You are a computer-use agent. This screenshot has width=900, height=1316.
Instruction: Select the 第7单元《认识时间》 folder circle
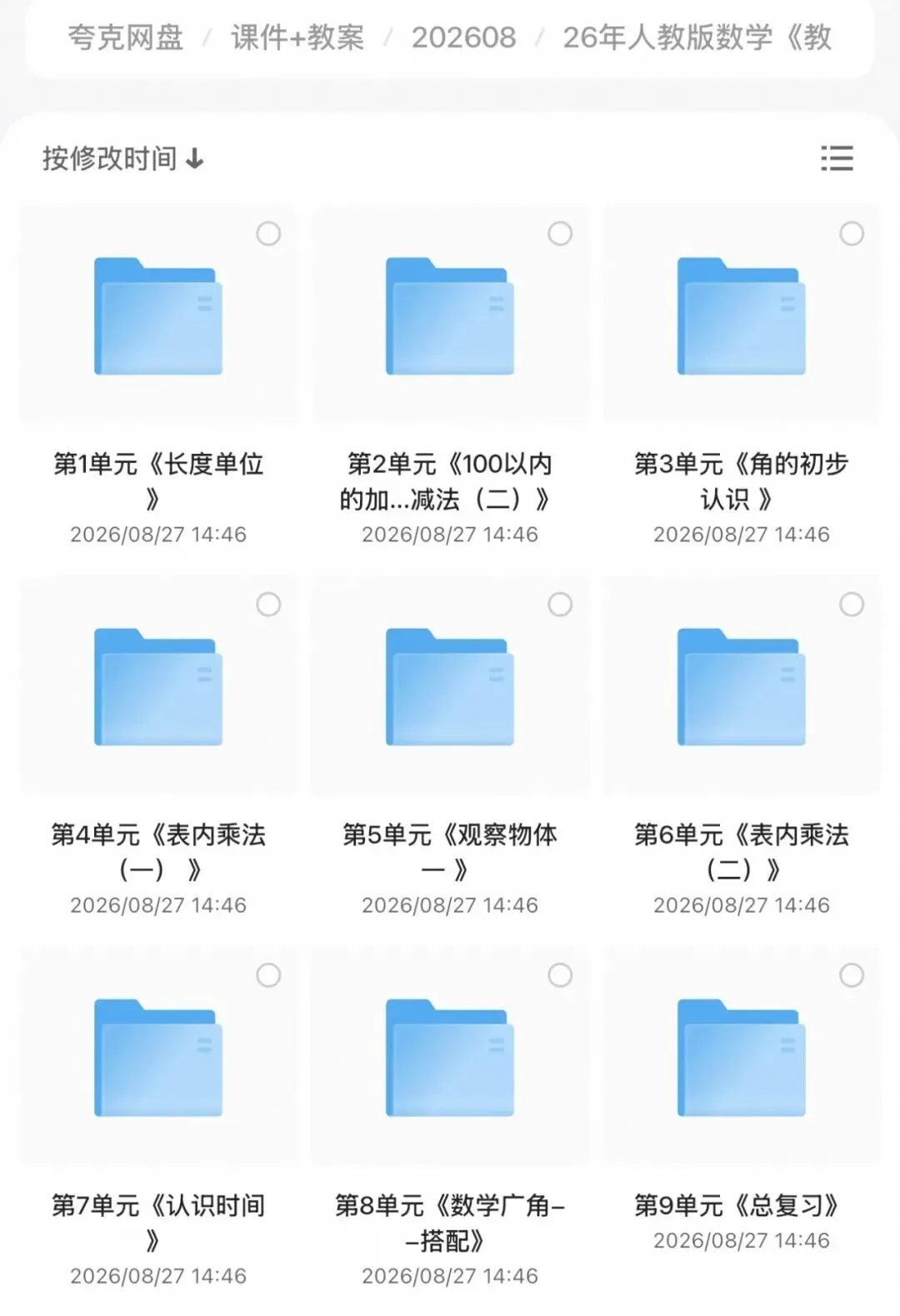[268, 975]
